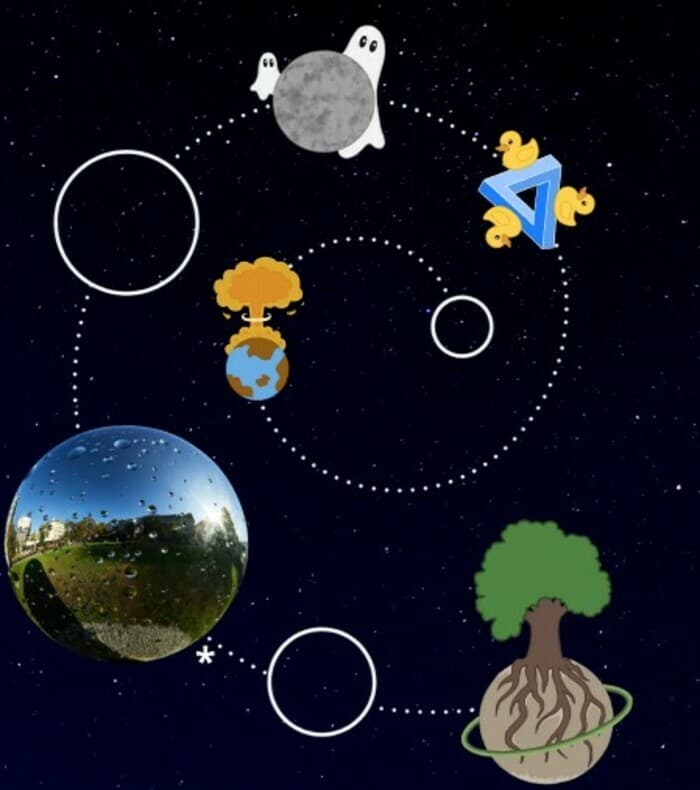This screenshot has height=790, width=700.
Task: Tap the small empty circle on inner orbit
Action: (x=462, y=326)
